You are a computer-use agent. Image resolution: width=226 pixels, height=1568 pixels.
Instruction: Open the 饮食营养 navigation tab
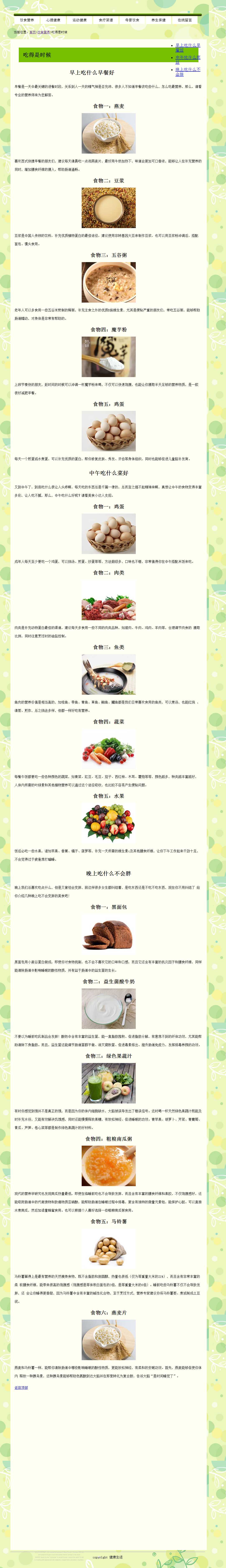[27, 20]
